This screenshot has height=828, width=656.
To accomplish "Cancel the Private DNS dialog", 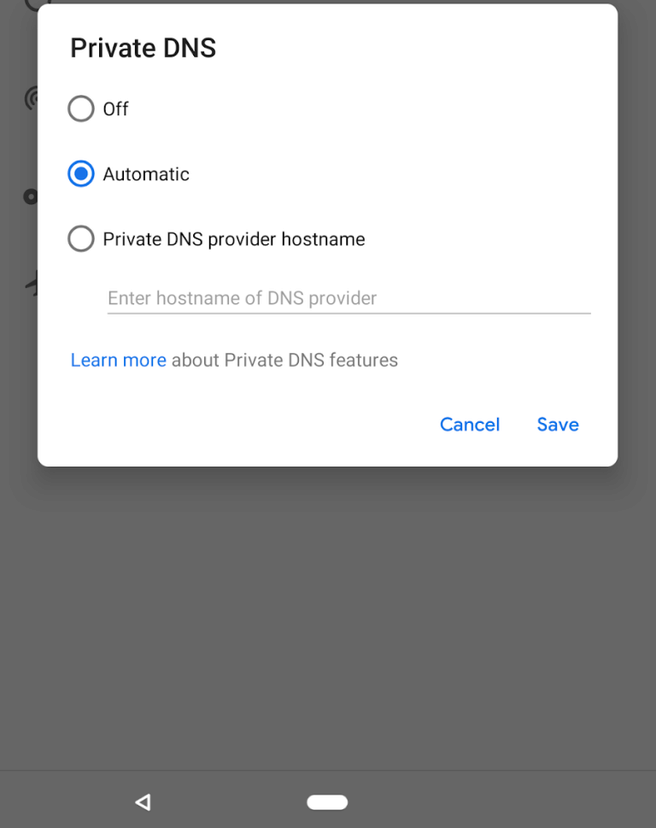I will pyautogui.click(x=469, y=424).
